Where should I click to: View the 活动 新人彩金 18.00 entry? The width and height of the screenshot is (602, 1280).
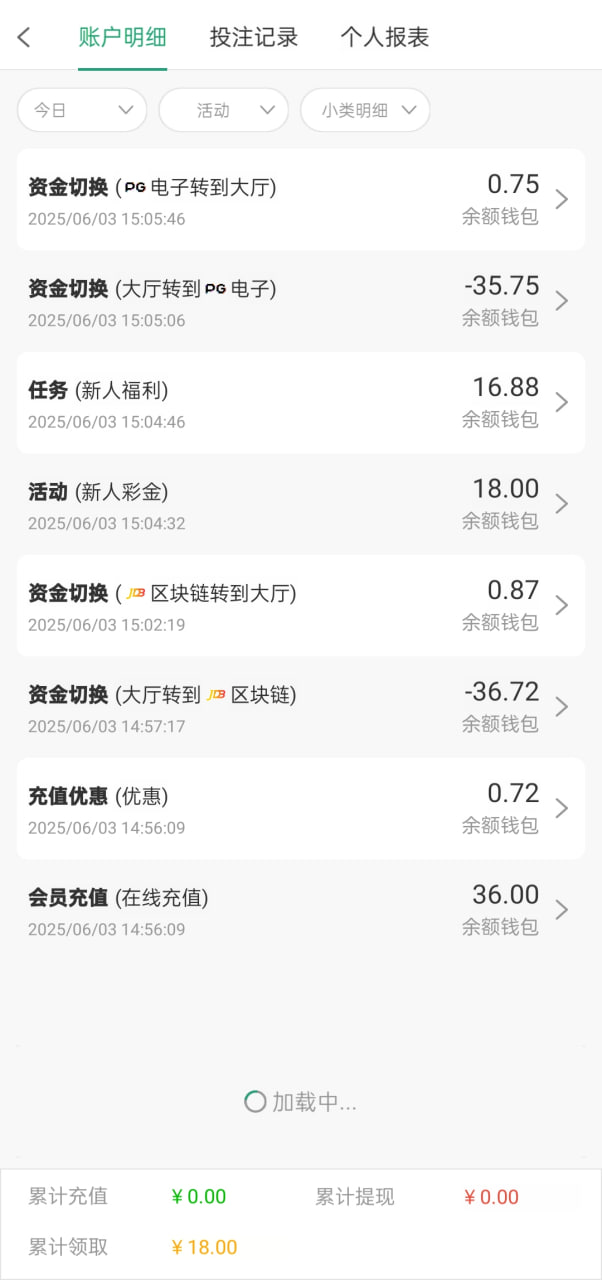[x=300, y=504]
